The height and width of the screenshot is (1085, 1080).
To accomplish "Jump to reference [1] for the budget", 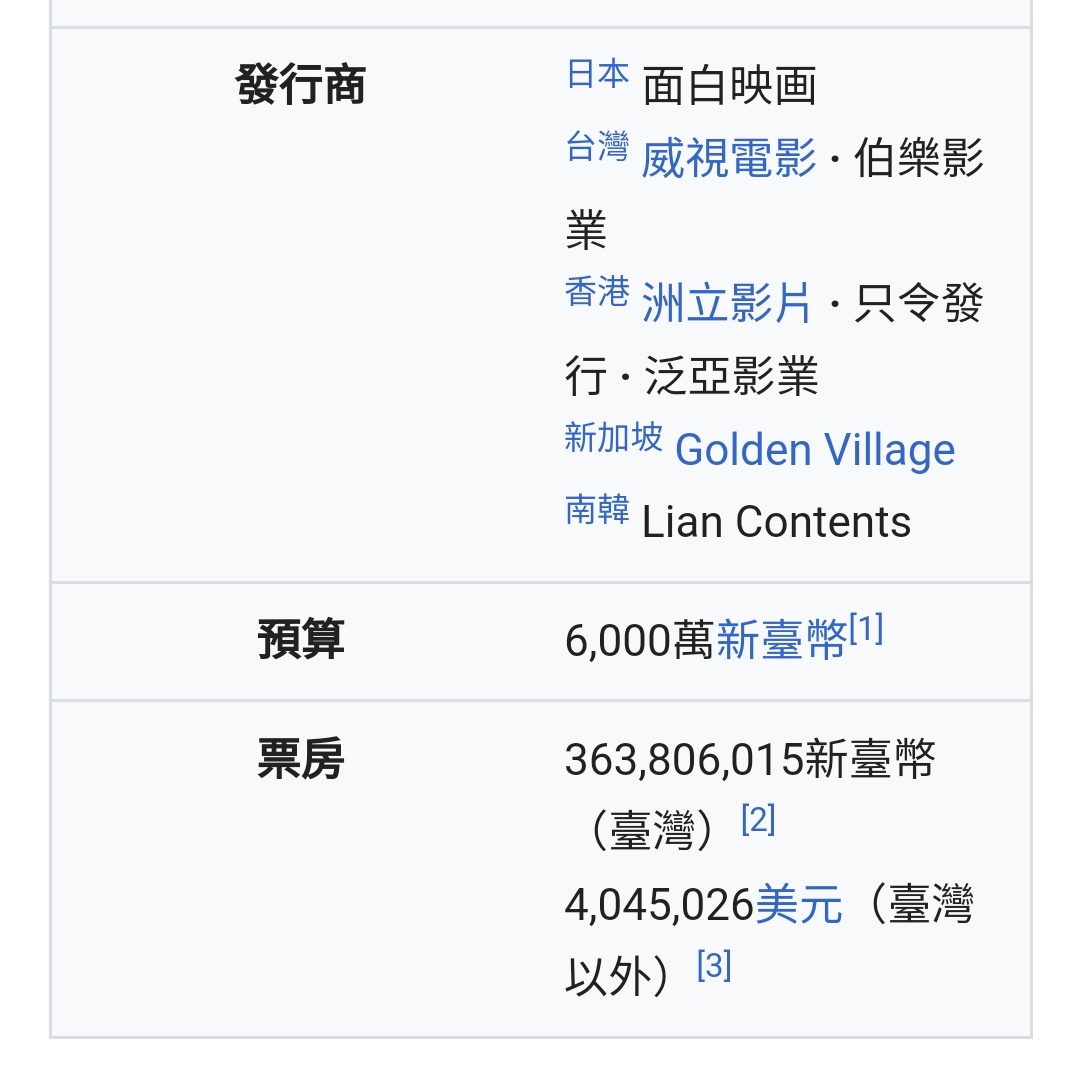I will point(866,629).
